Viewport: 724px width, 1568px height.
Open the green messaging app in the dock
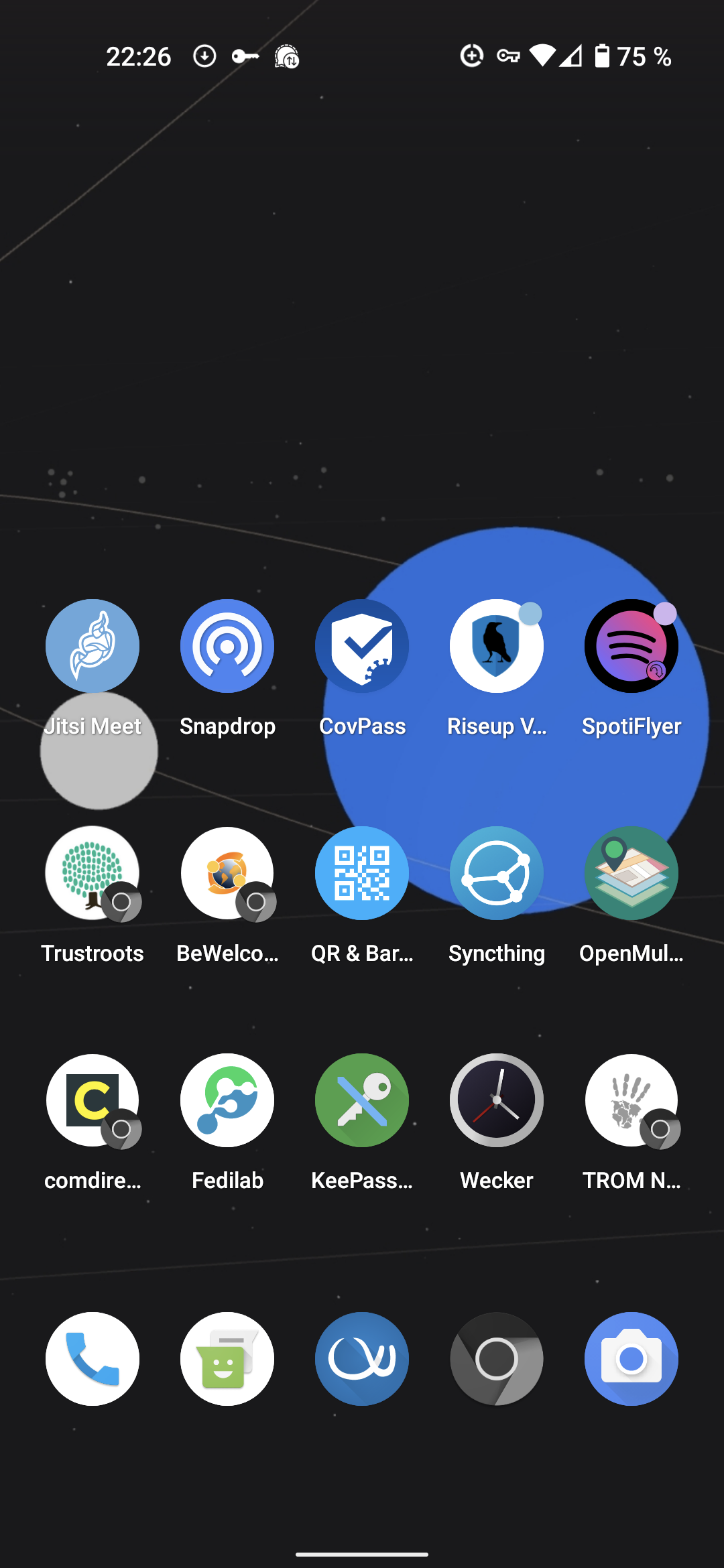click(x=227, y=1358)
